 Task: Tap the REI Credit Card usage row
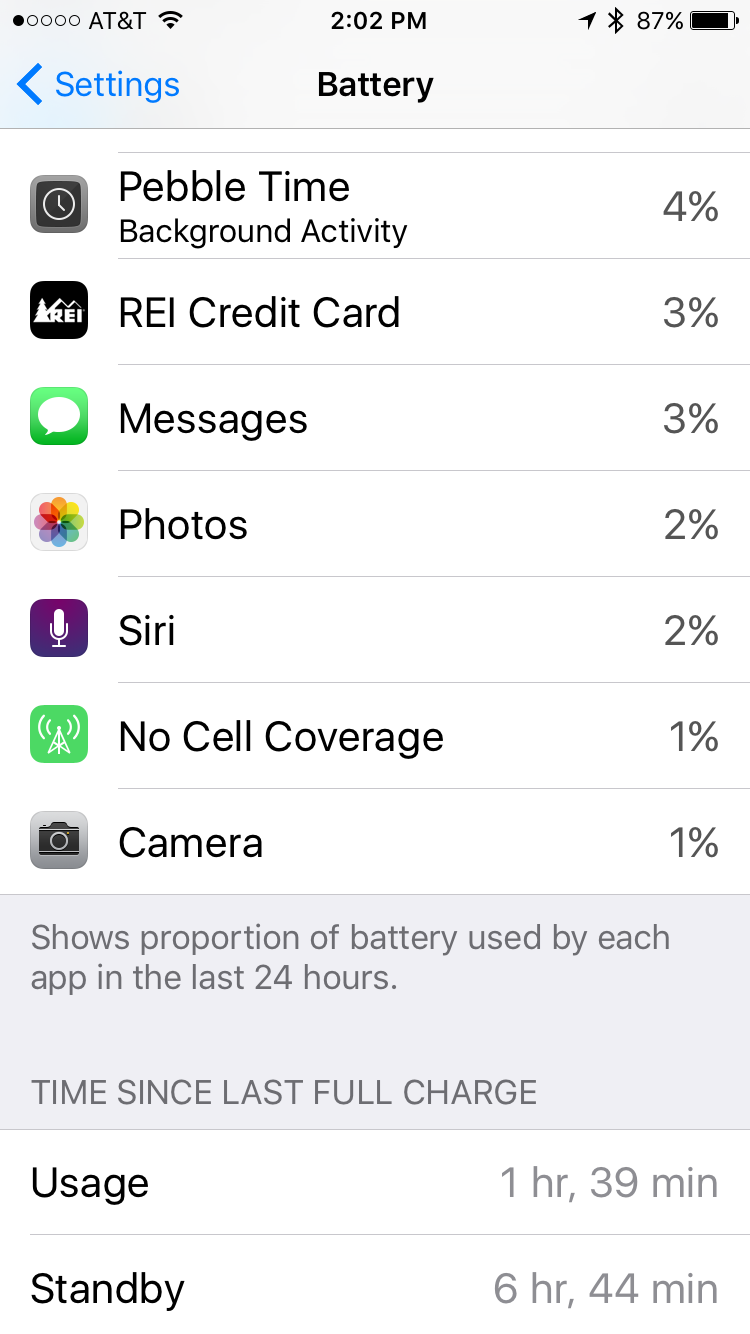pos(375,312)
